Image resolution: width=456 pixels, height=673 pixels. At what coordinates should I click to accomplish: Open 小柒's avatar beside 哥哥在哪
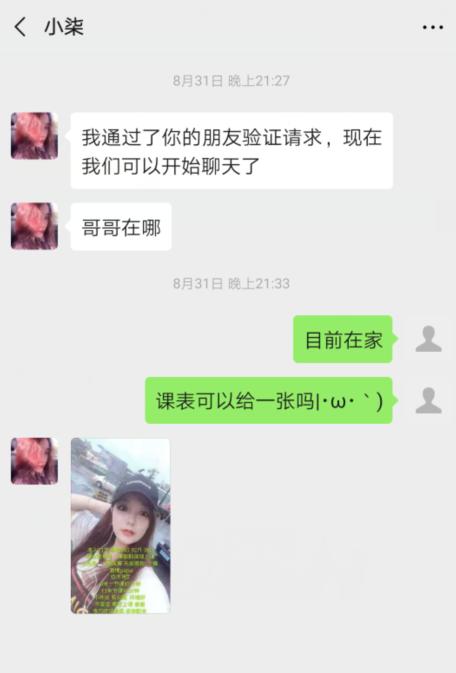click(x=34, y=226)
